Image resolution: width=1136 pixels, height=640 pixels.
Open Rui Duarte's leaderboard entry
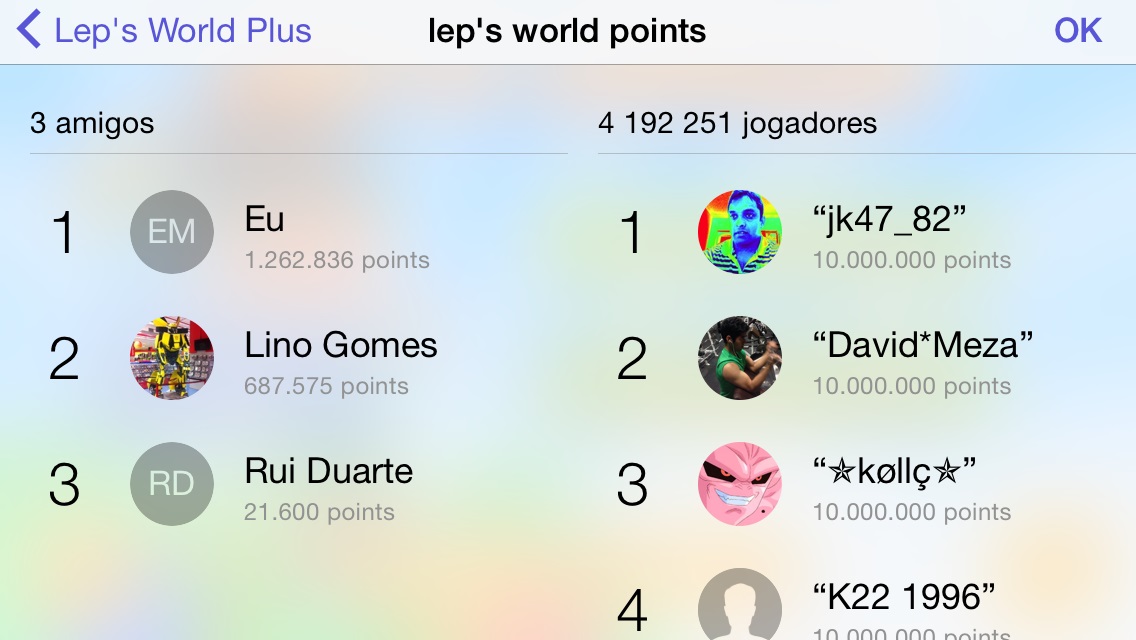click(300, 485)
